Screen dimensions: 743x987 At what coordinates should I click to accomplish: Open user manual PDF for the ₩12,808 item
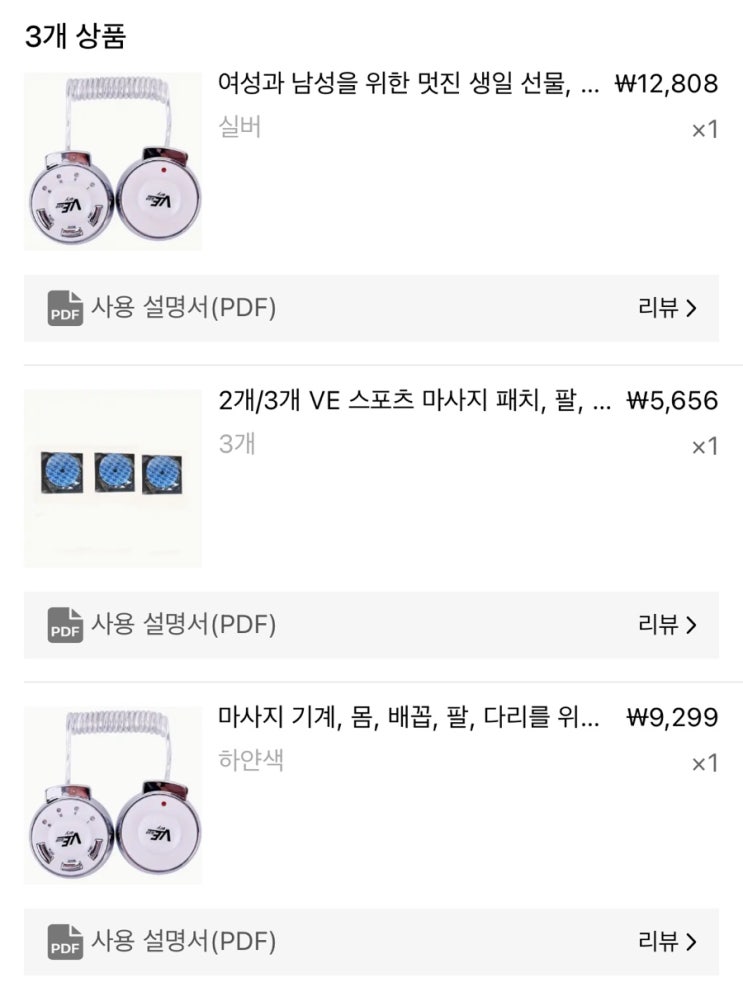click(x=162, y=308)
